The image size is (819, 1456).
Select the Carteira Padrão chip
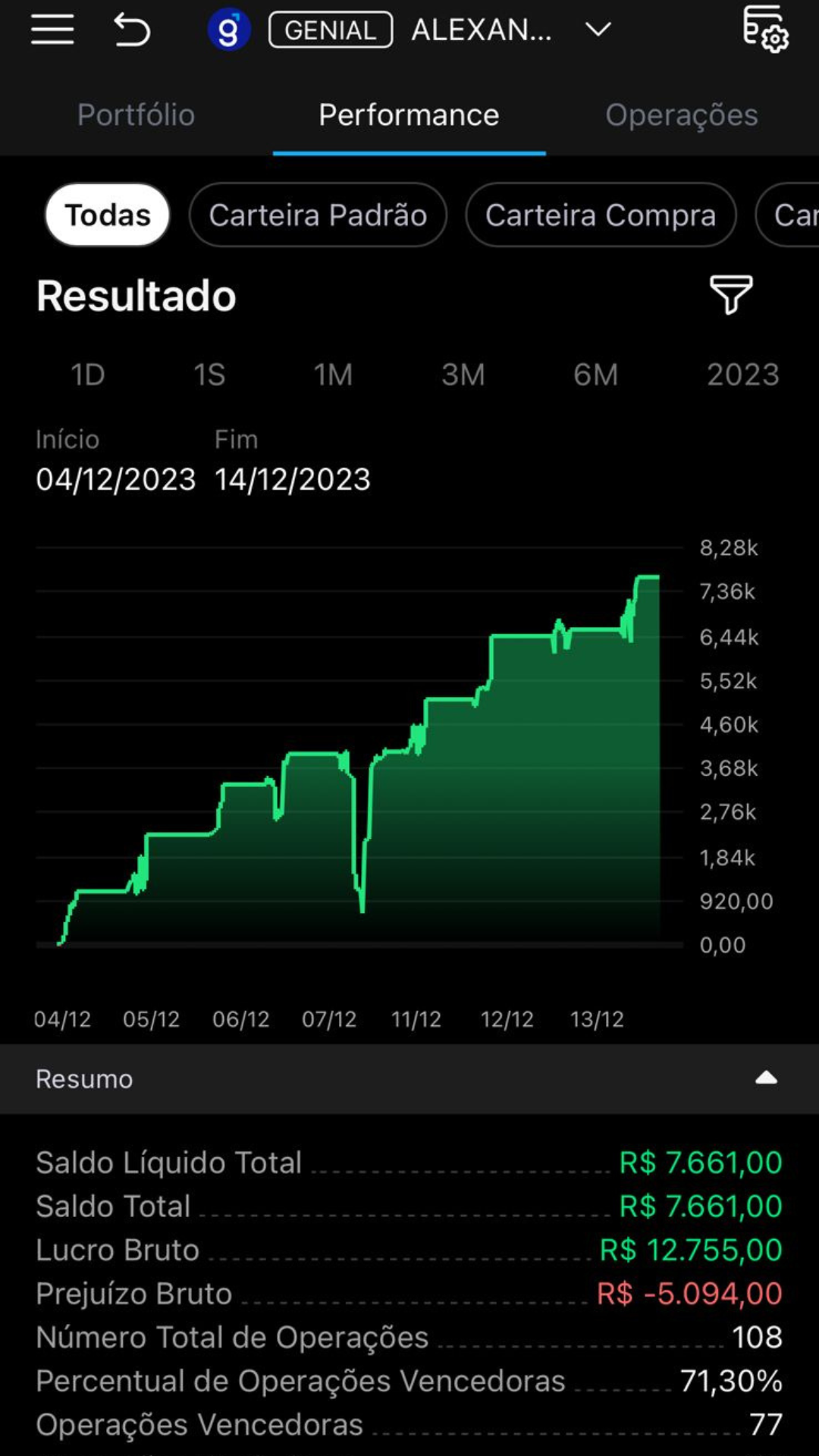coord(318,215)
